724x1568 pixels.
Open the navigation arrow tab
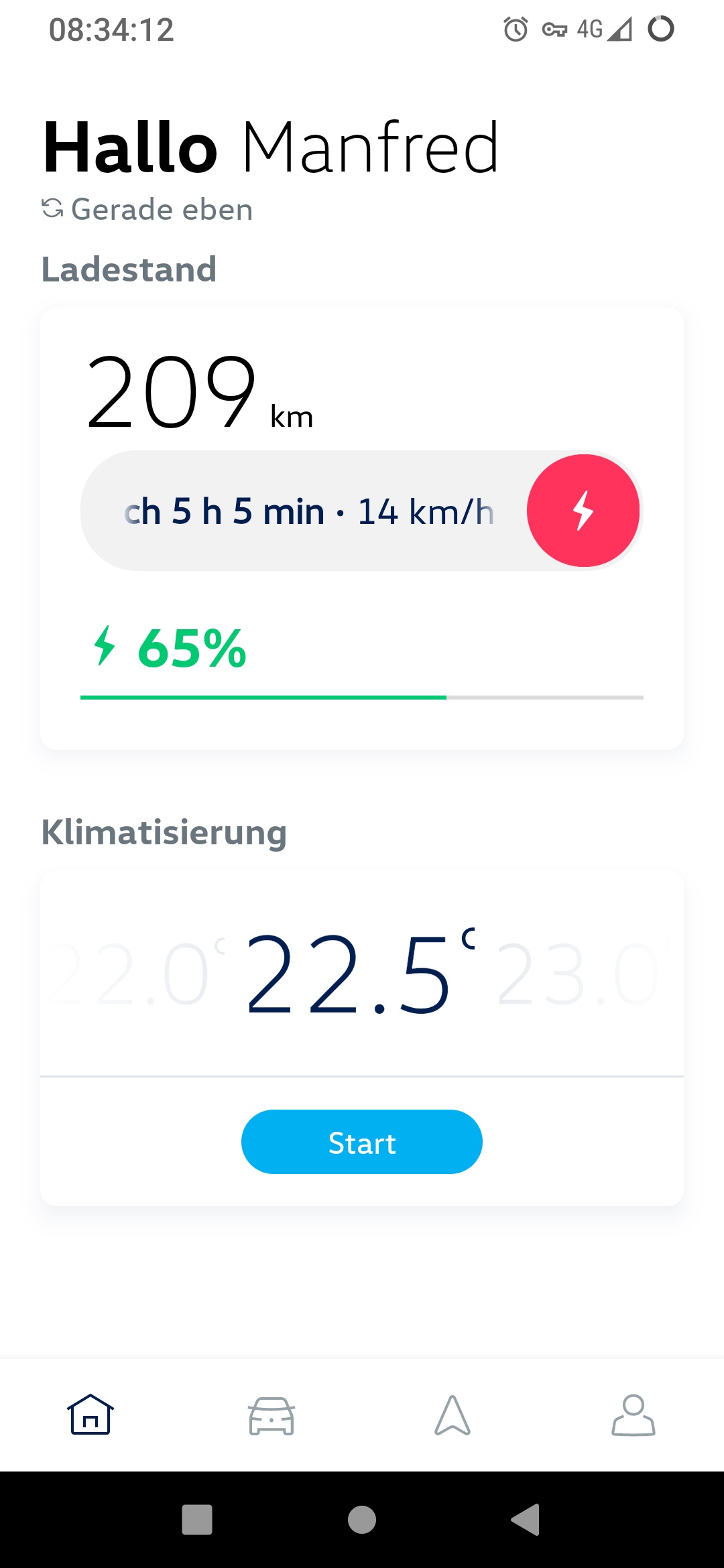pyautogui.click(x=452, y=1415)
